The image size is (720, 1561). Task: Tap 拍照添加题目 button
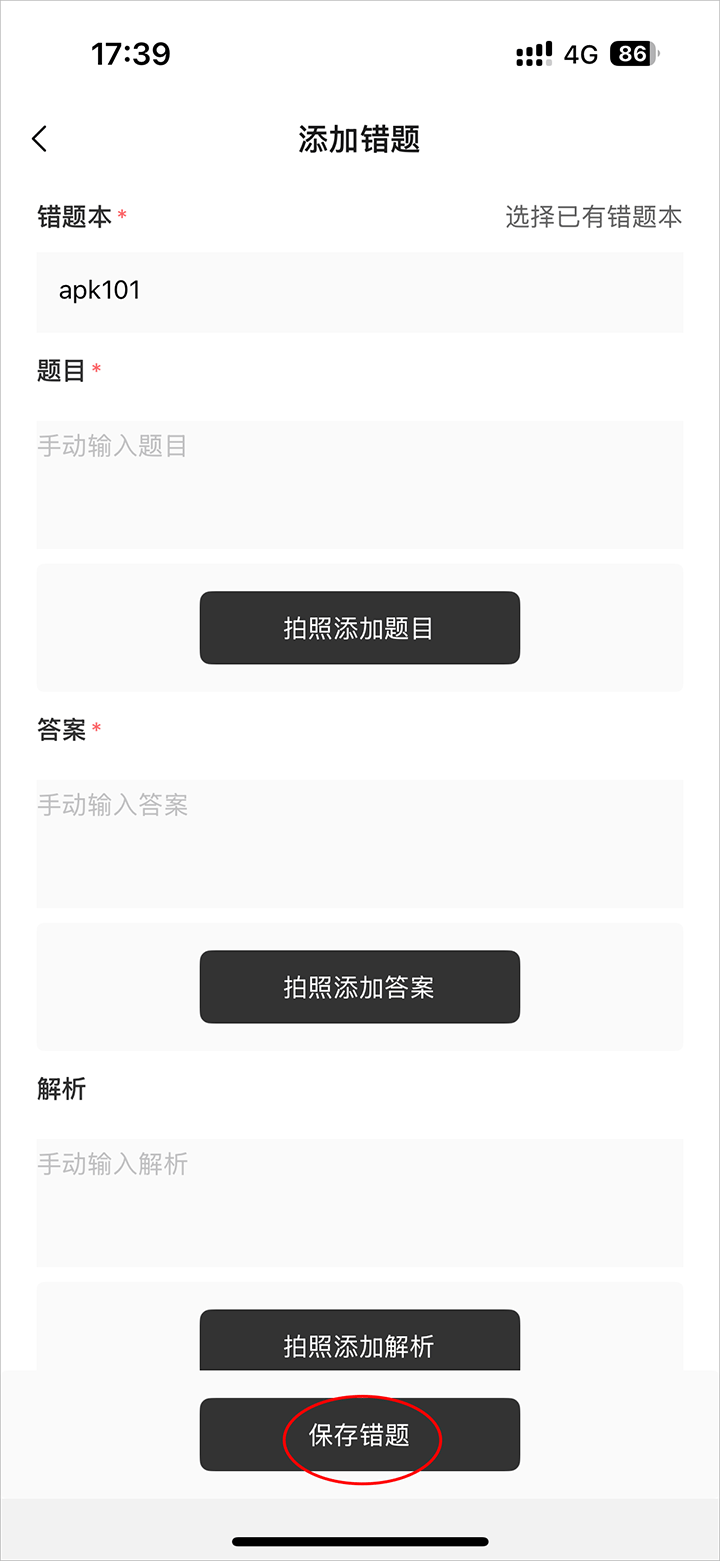point(360,628)
